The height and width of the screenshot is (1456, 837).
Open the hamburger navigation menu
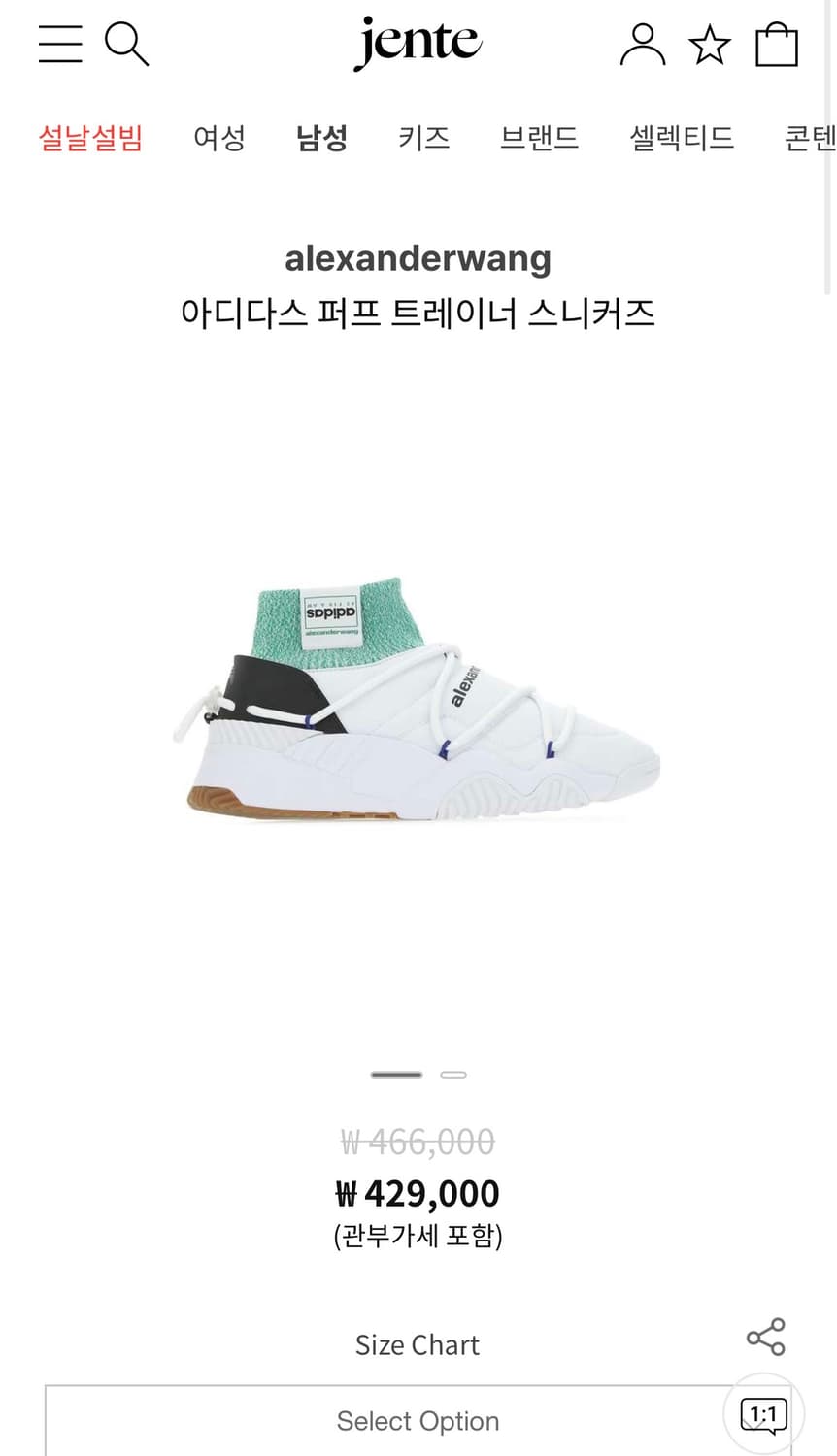point(59,44)
